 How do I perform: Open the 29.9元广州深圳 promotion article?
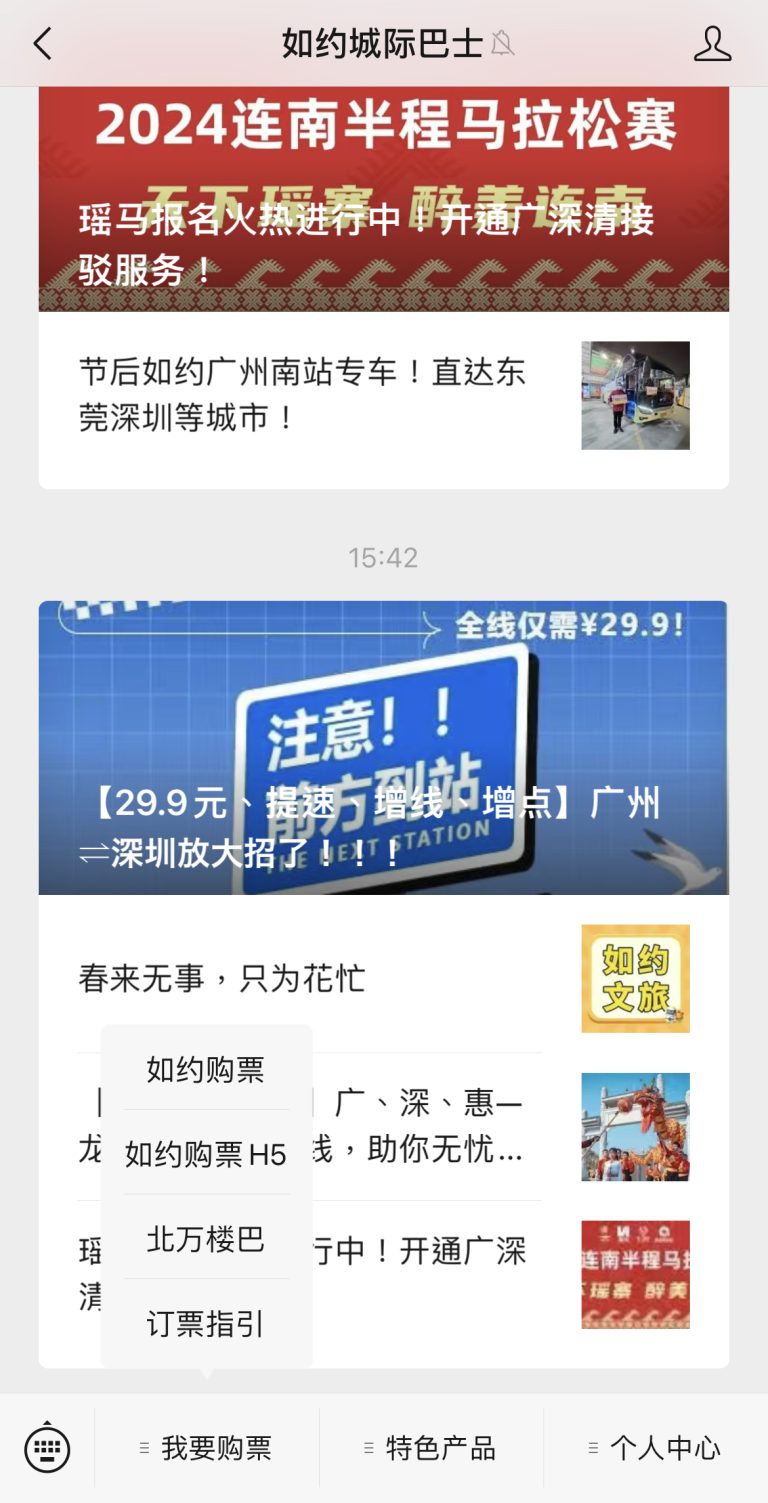(x=384, y=747)
